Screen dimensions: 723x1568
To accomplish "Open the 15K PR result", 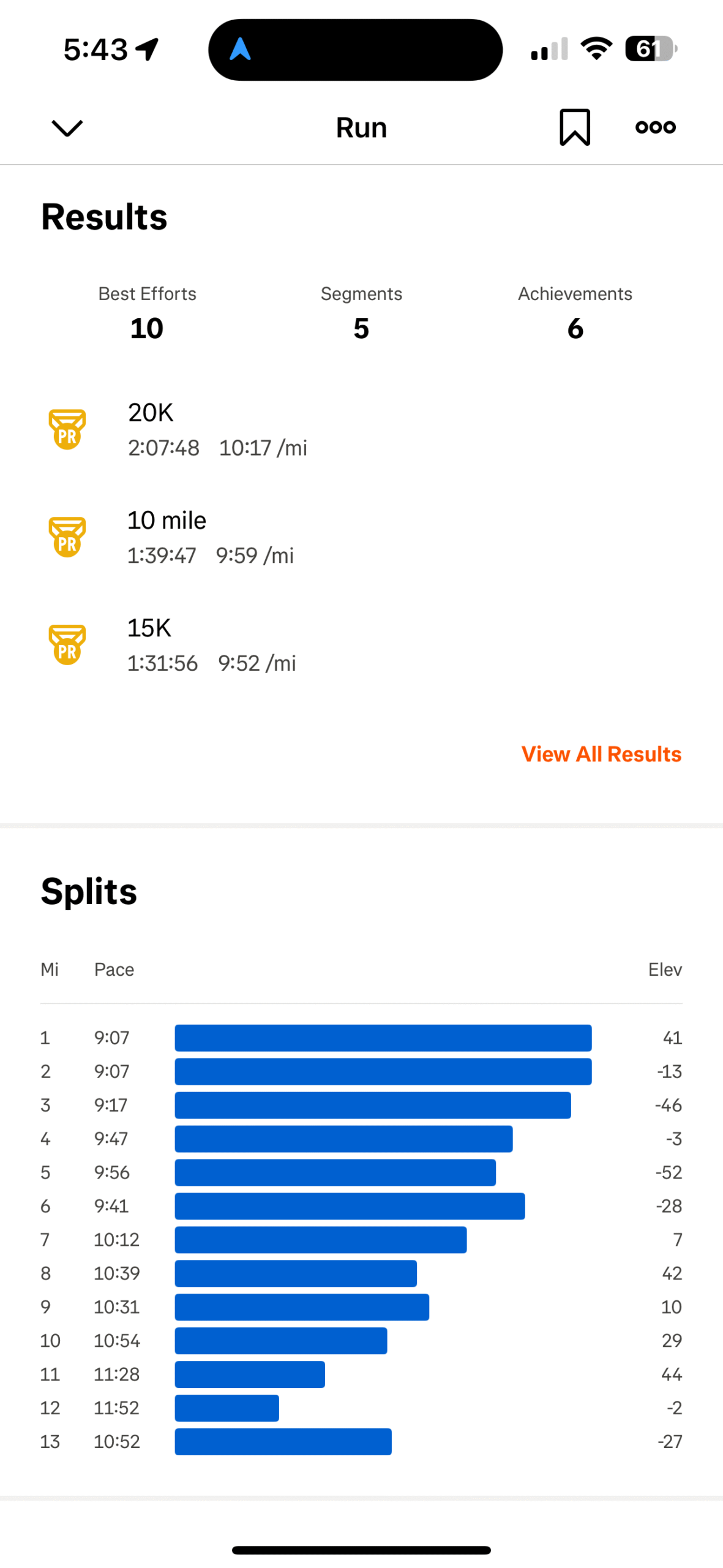I will click(x=361, y=645).
